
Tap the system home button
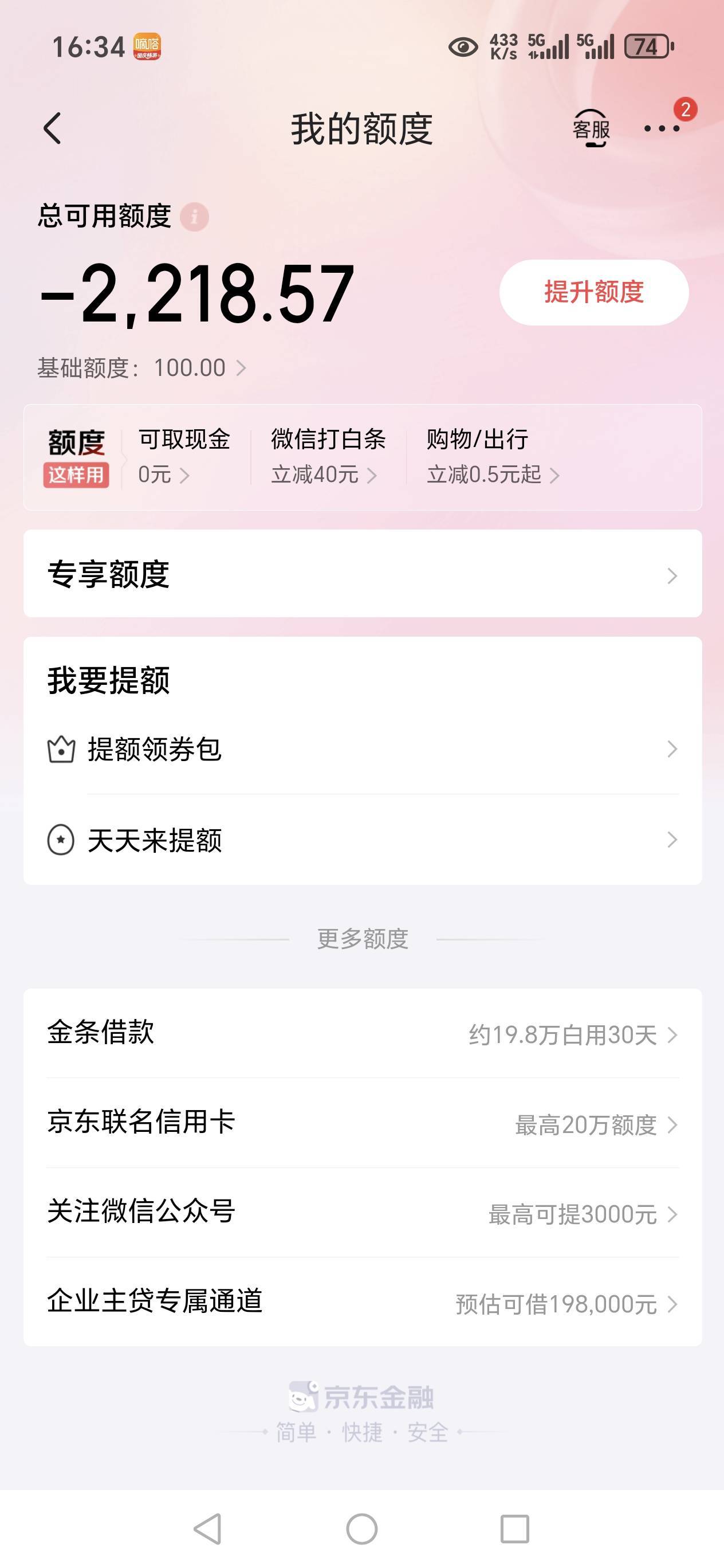(362, 1529)
